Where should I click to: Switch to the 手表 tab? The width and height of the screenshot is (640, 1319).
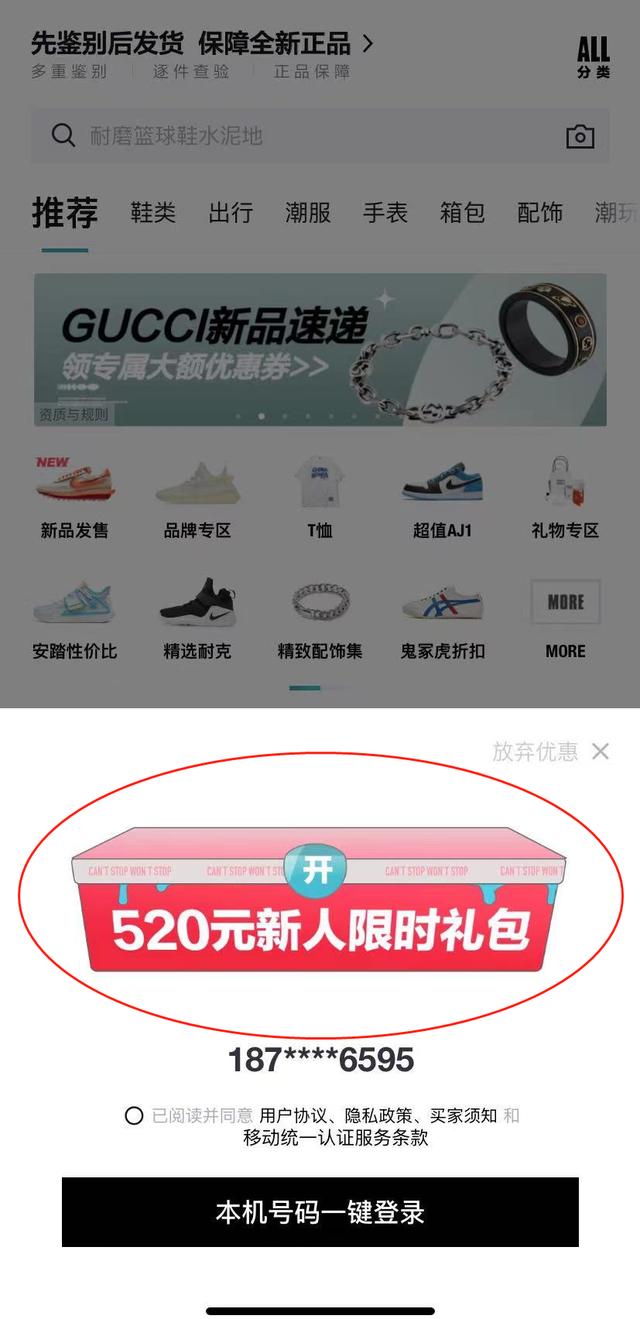click(x=385, y=213)
